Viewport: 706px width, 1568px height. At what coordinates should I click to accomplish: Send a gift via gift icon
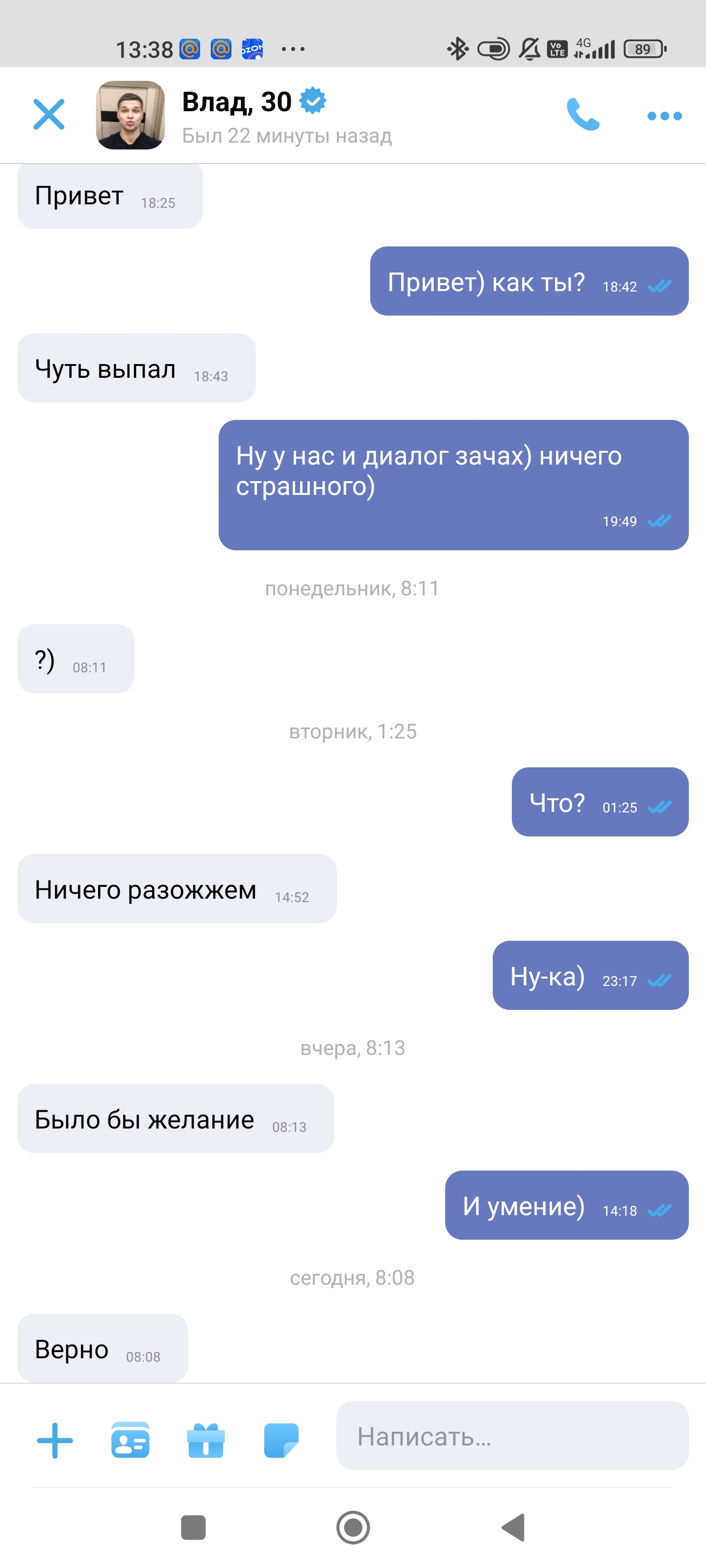[206, 1440]
